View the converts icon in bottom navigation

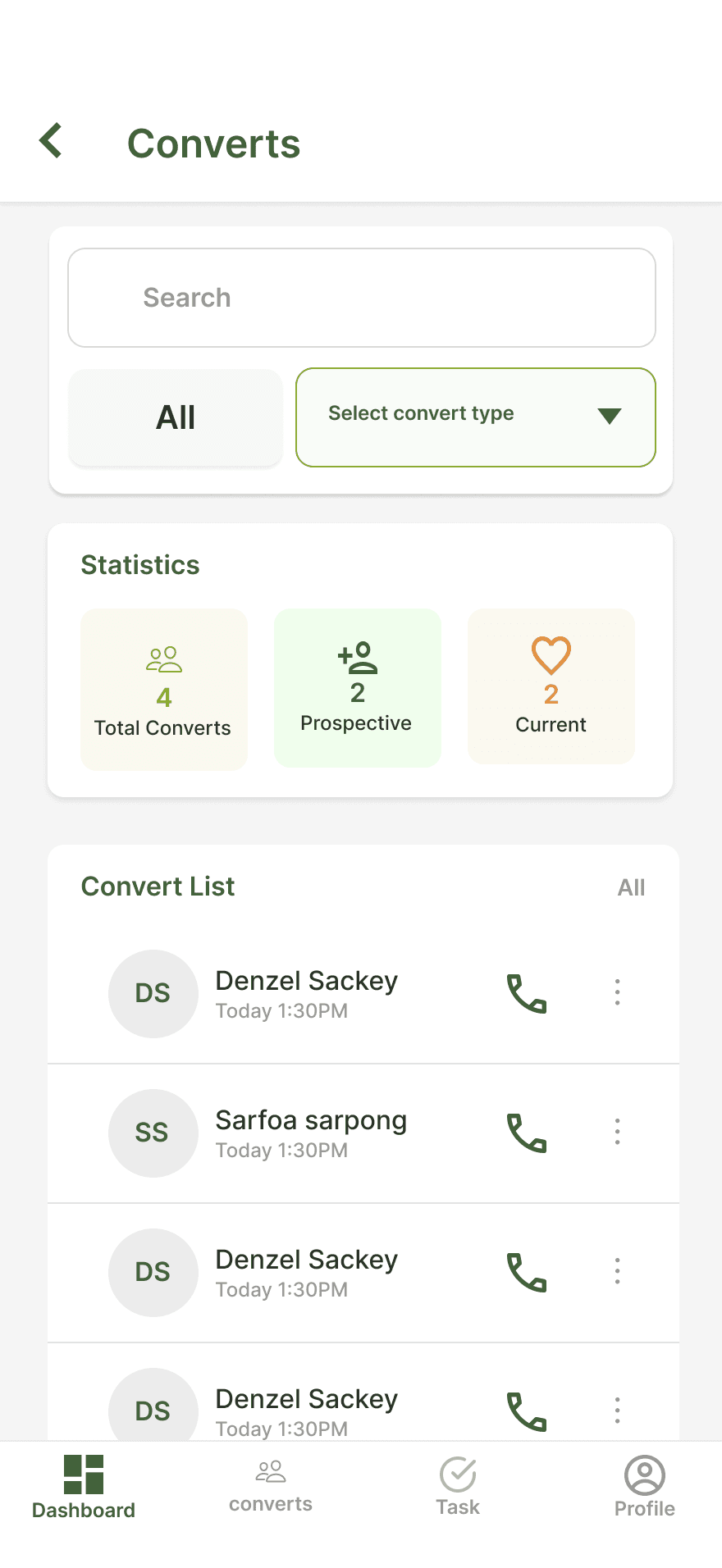click(x=270, y=1472)
